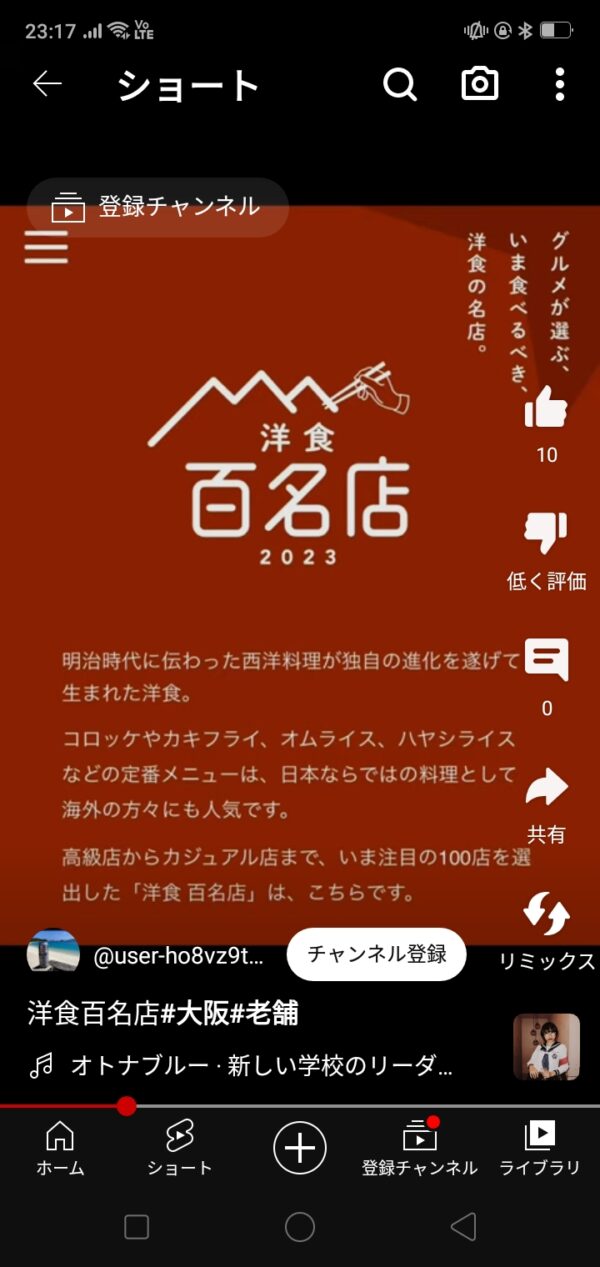Open the camera to create a Short
Image resolution: width=600 pixels, height=1267 pixels.
pos(480,85)
